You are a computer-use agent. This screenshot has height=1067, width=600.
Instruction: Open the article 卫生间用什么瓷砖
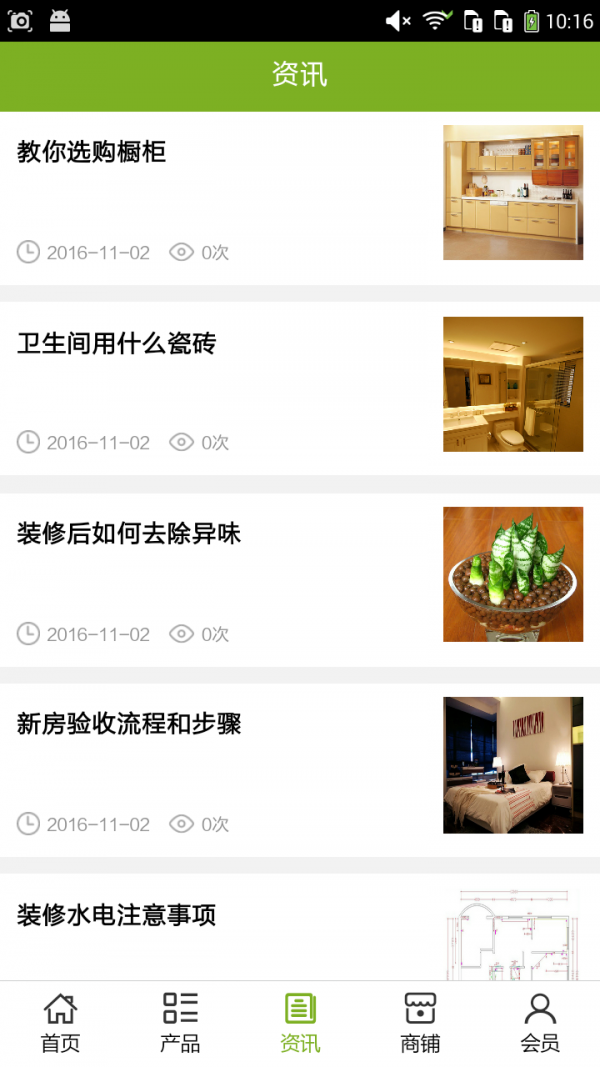tap(117, 344)
